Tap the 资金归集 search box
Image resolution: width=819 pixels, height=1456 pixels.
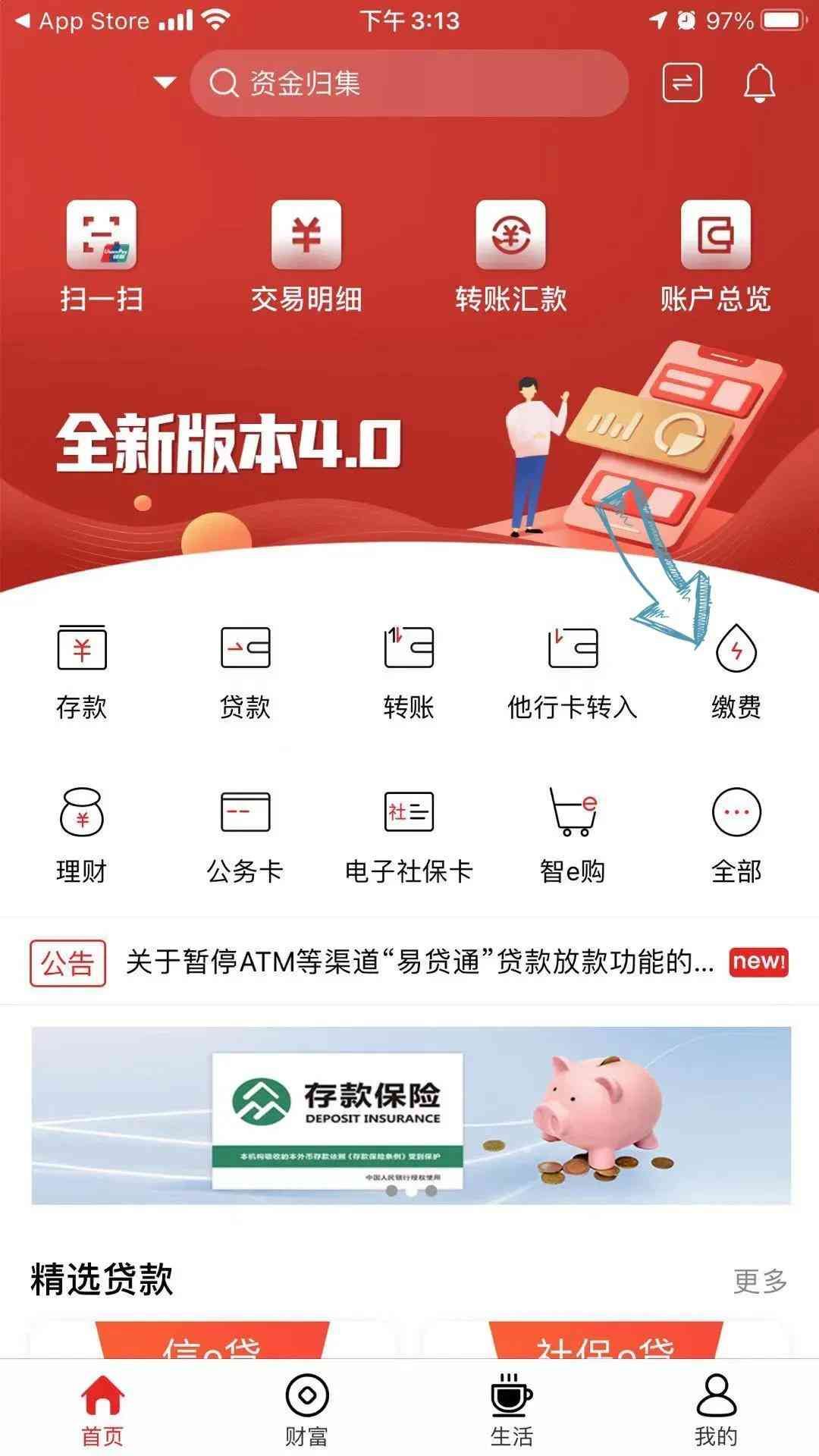point(409,83)
